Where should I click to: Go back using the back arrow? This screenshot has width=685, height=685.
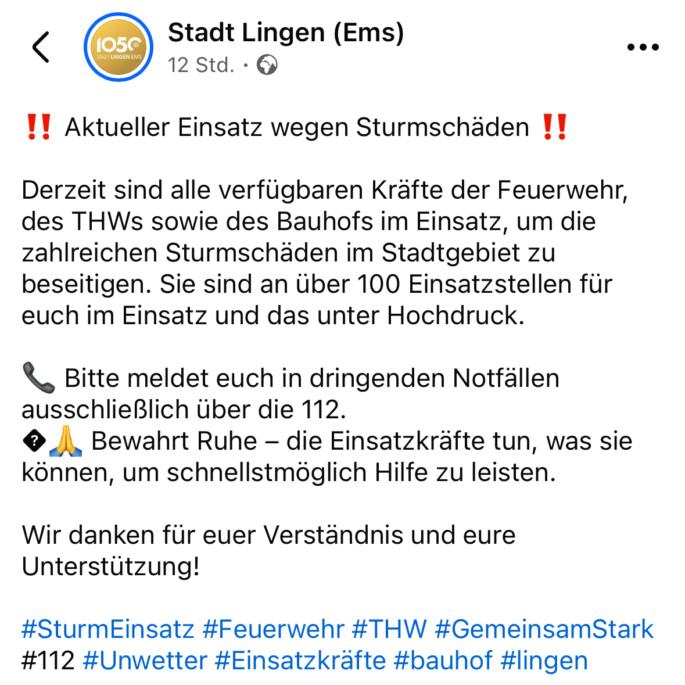click(x=41, y=47)
